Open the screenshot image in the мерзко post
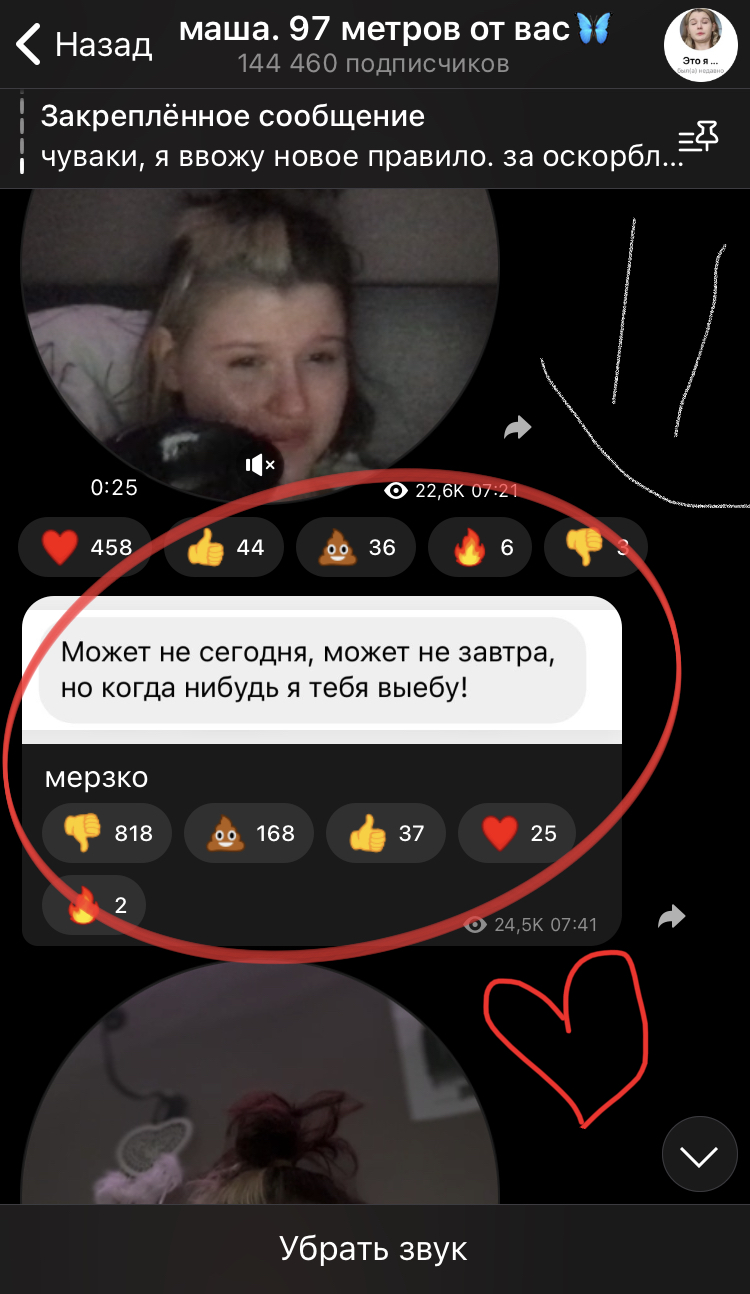 tap(320, 669)
